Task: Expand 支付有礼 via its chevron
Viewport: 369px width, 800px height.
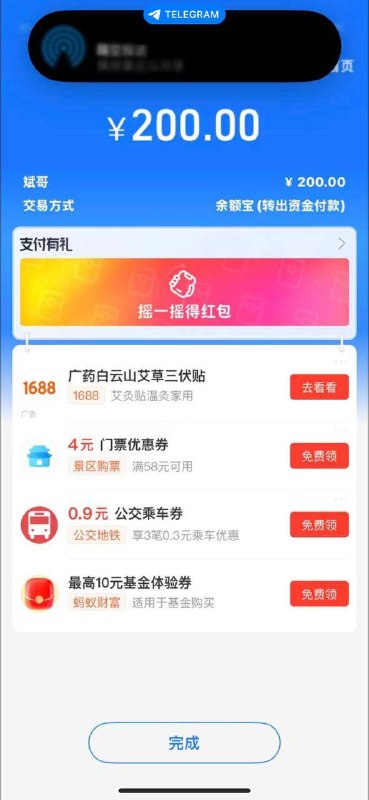Action: (x=341, y=244)
